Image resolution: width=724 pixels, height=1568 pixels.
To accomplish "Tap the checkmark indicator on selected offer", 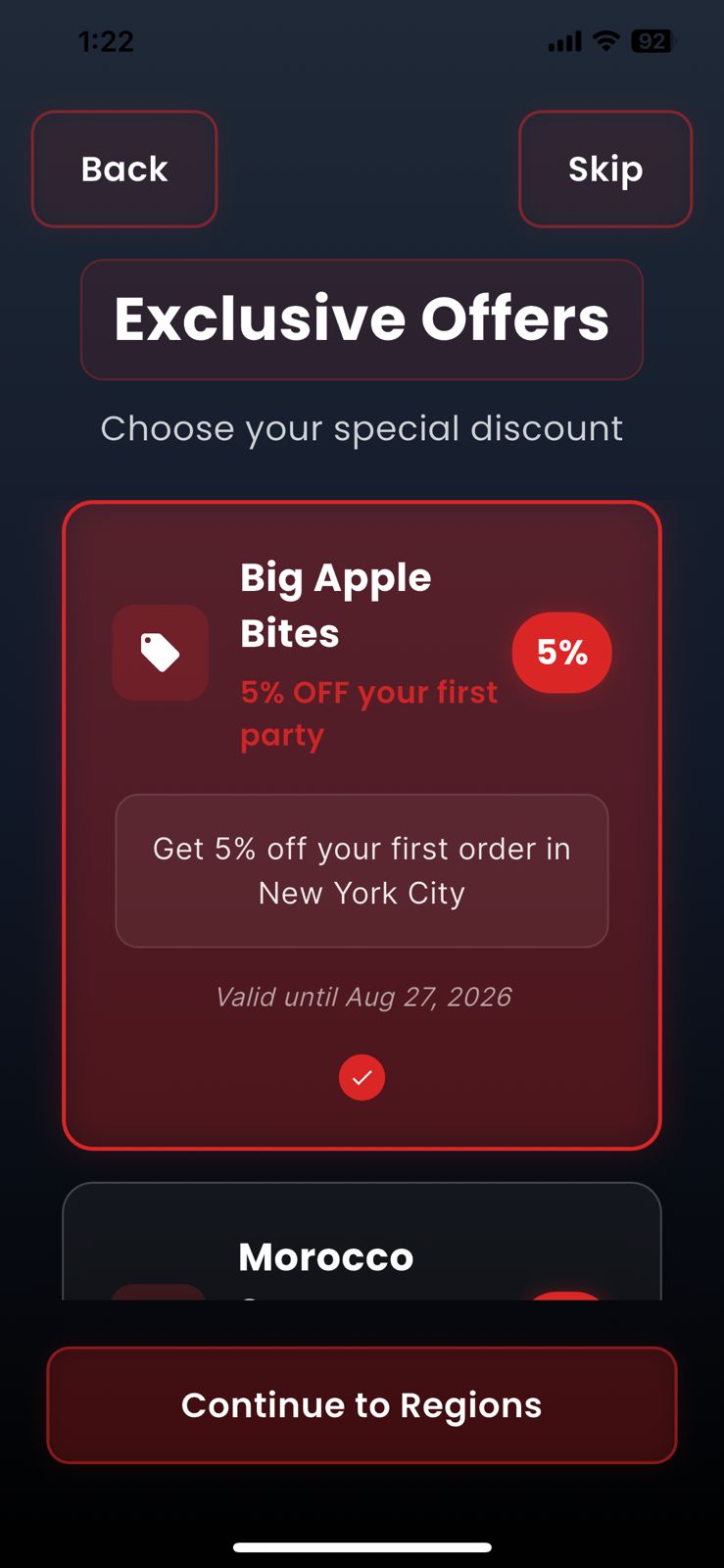I will (362, 1077).
